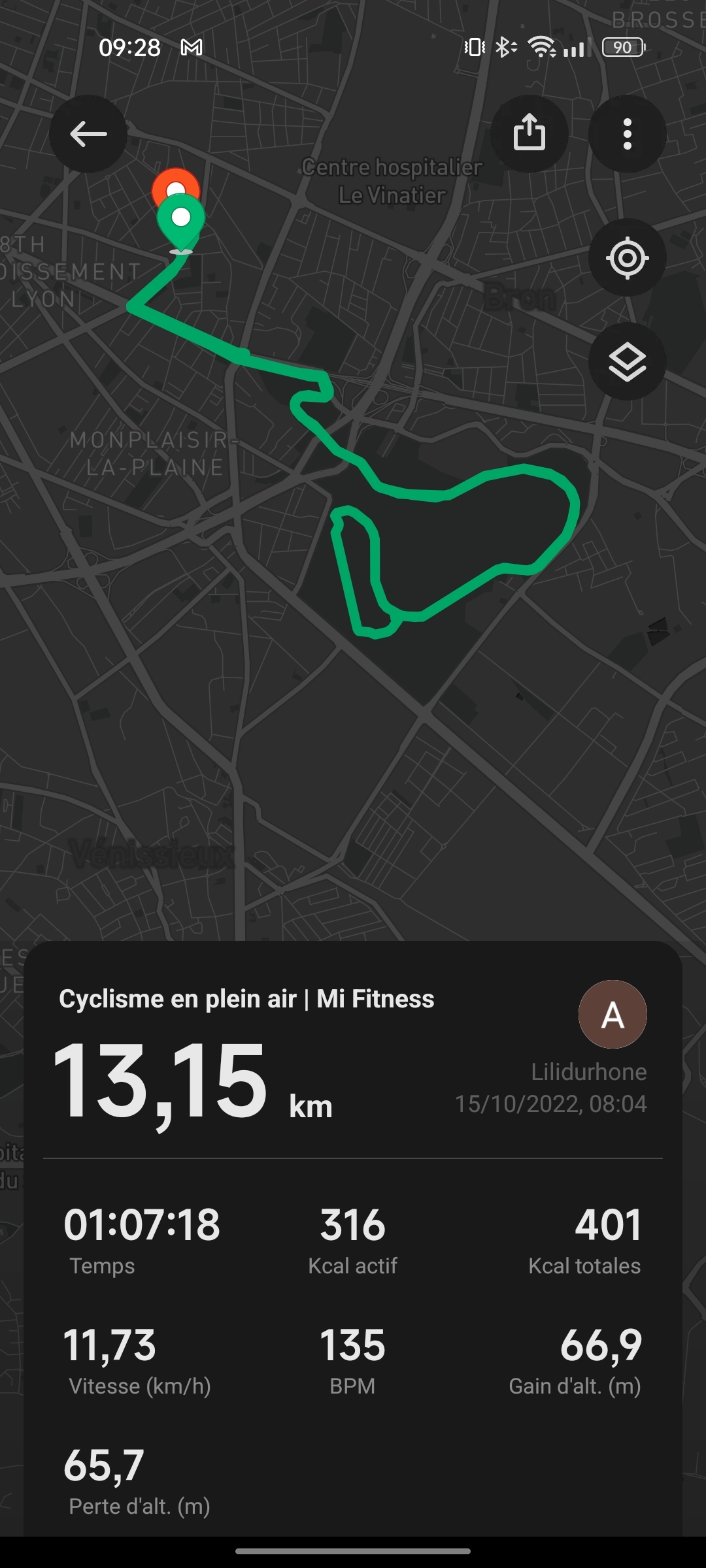
Task: Share this cycling activity
Action: [x=529, y=133]
